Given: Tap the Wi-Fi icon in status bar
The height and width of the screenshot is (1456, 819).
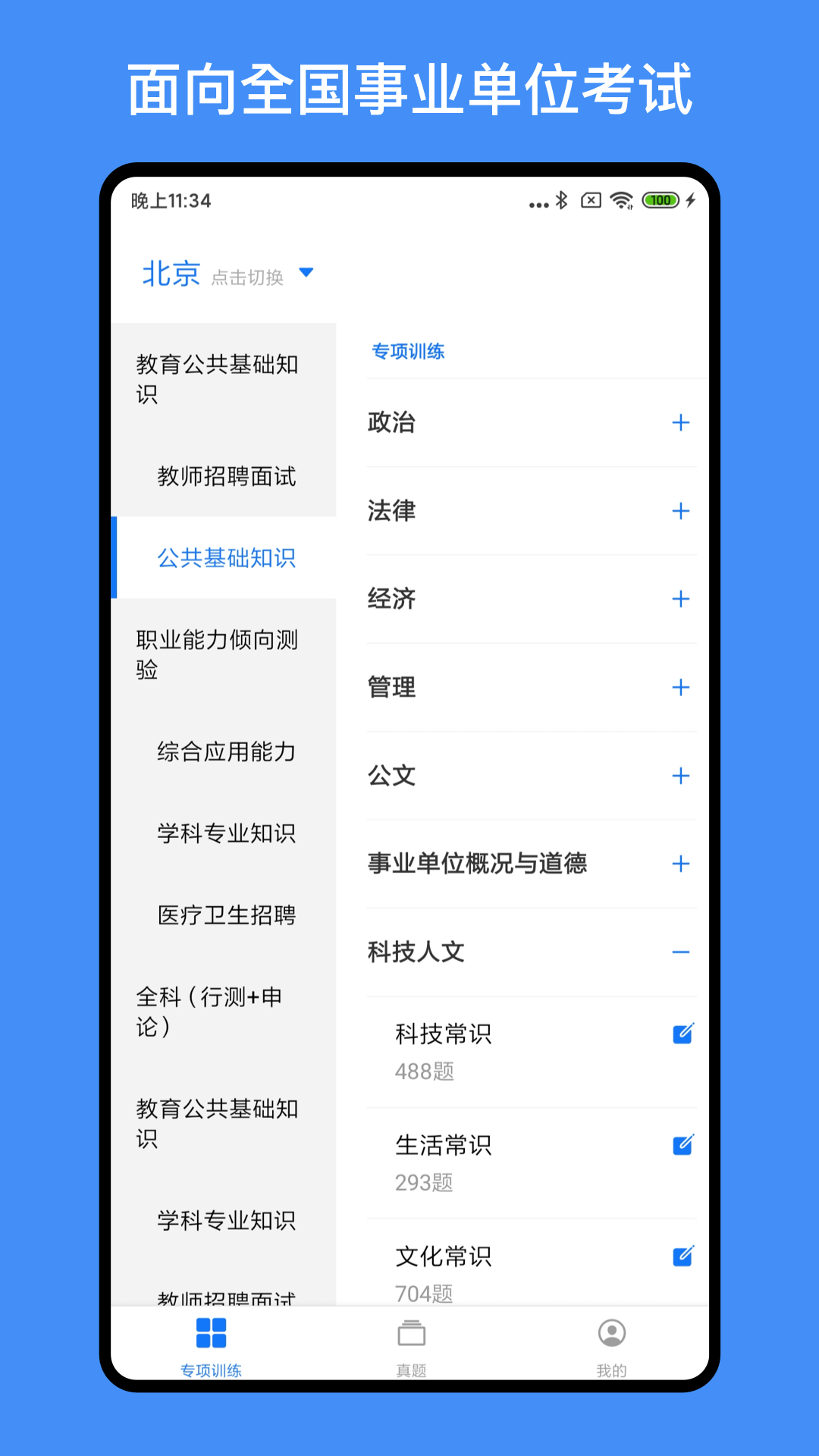Looking at the screenshot, I should coord(622,202).
